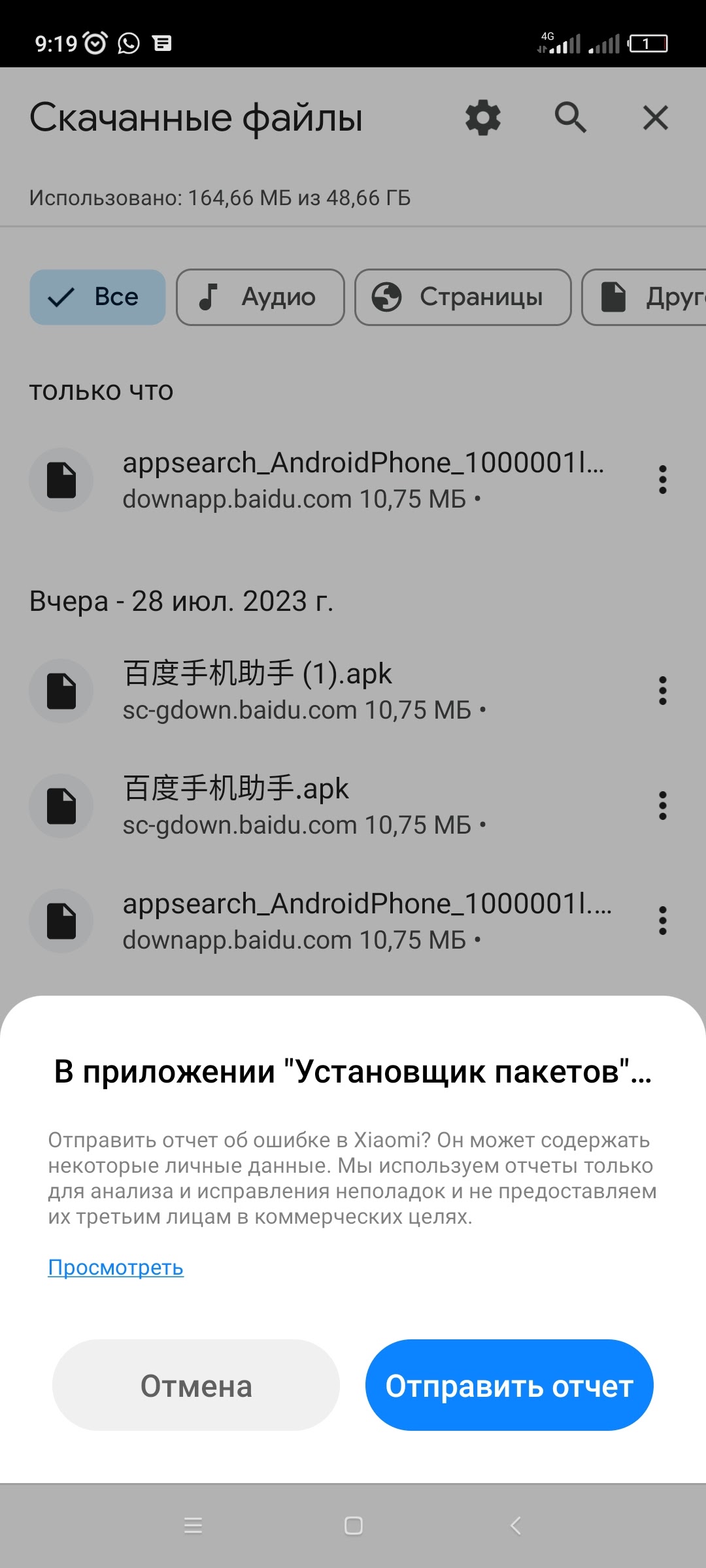The height and width of the screenshot is (1568, 706).
Task: Send the error report to Xiaomi
Action: click(509, 1386)
